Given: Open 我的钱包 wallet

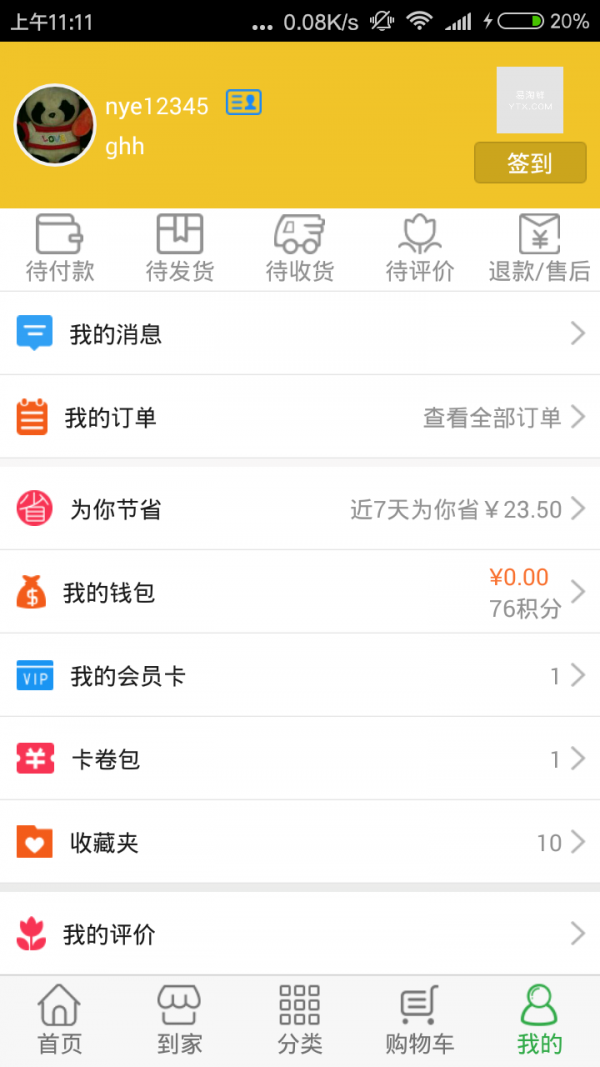Looking at the screenshot, I should (300, 593).
